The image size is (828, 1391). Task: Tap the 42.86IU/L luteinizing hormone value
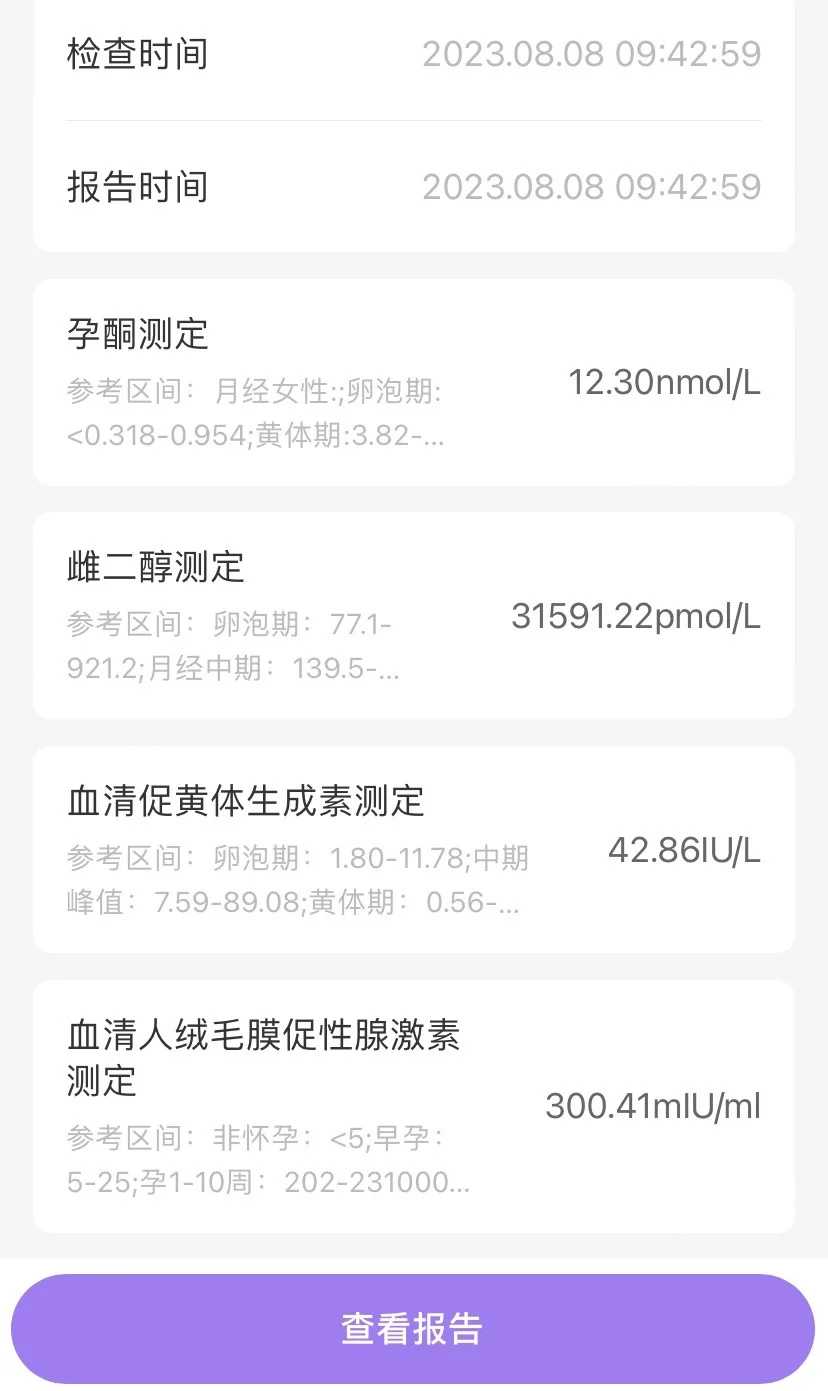684,851
